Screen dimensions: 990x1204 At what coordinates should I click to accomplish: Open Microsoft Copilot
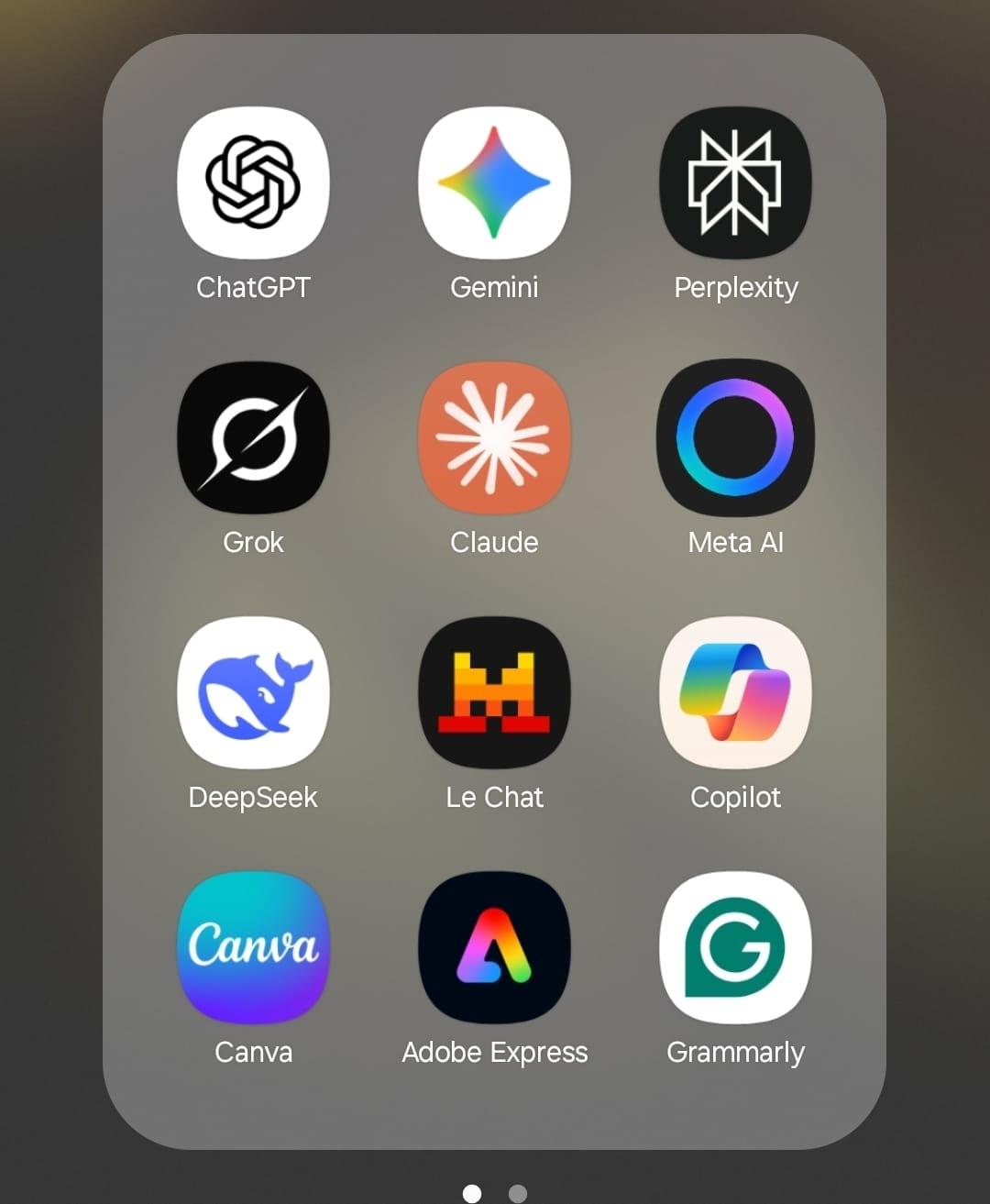point(735,692)
